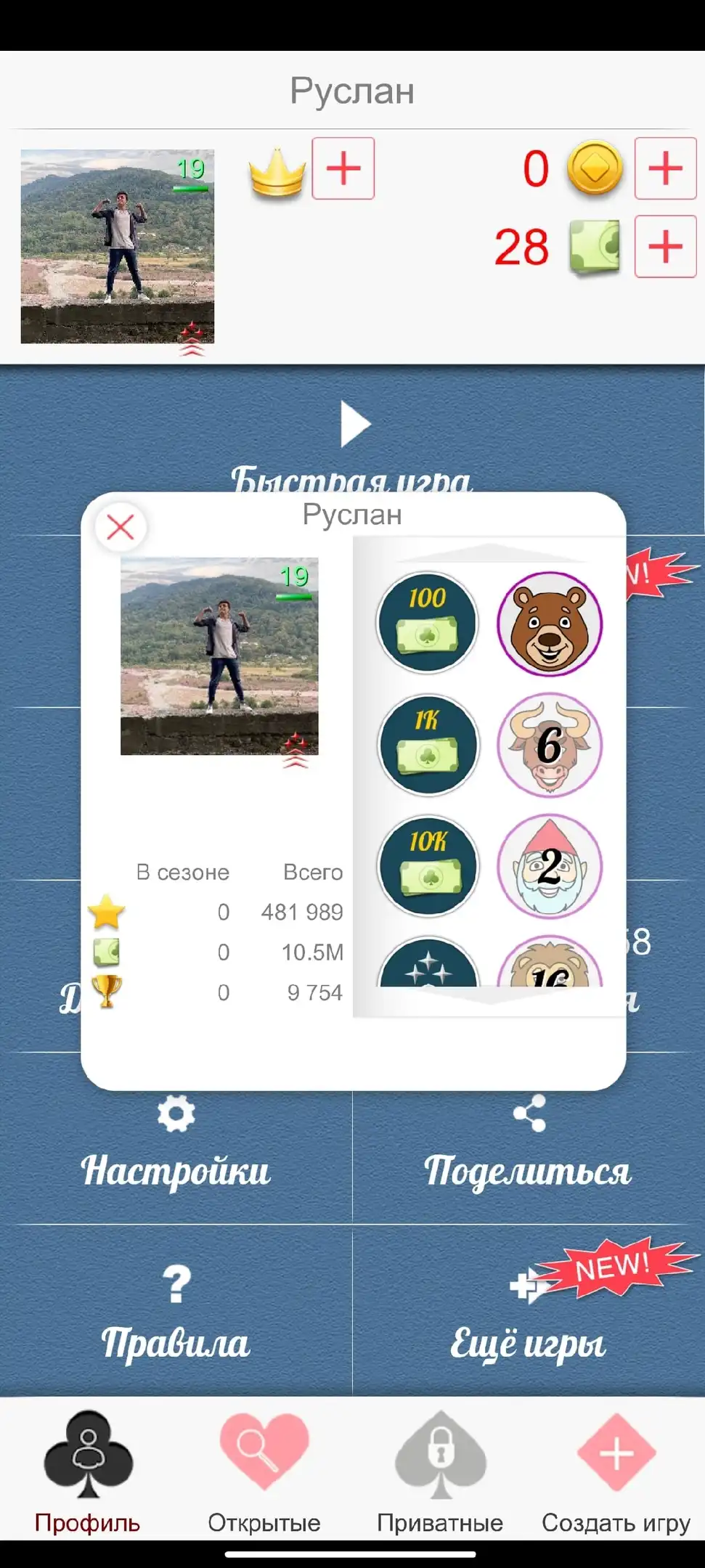Tap the gnome badge with number 2
Image resolution: width=705 pixels, height=1568 pixels.
[550, 866]
